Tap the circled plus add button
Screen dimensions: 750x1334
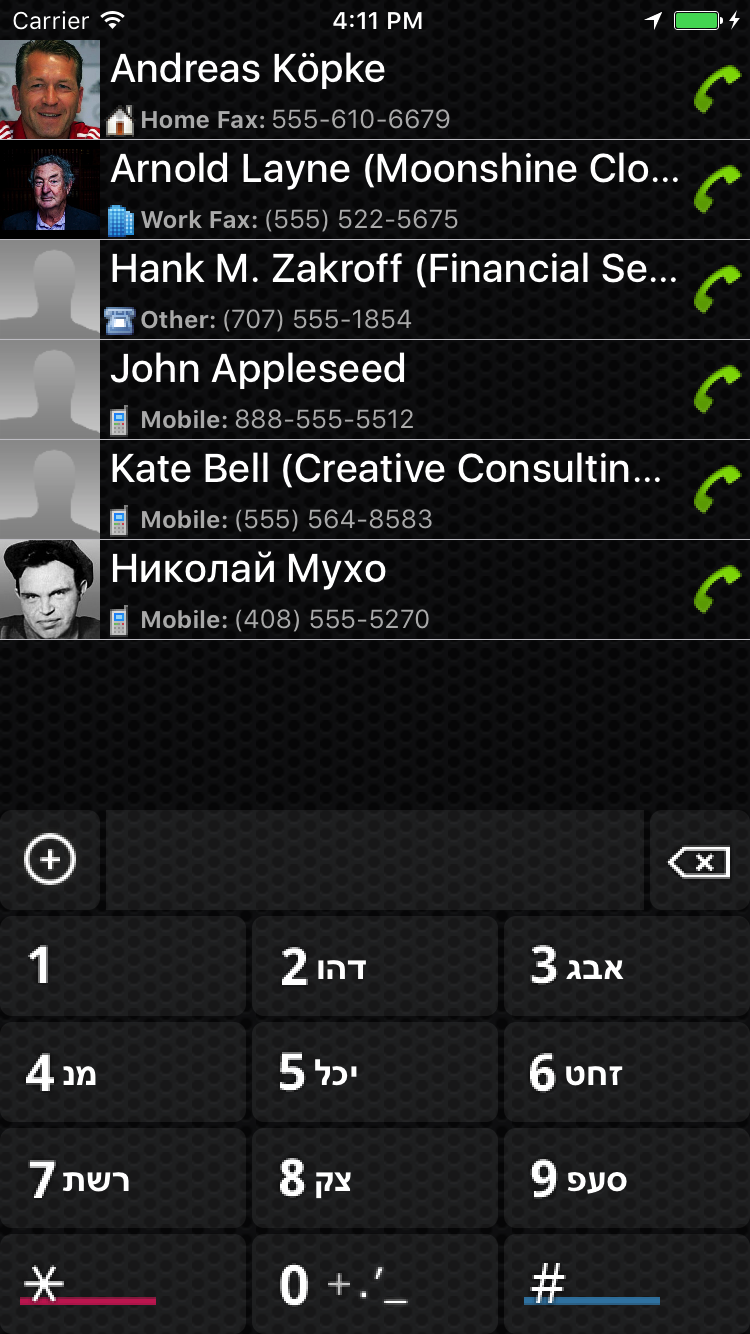click(x=50, y=860)
